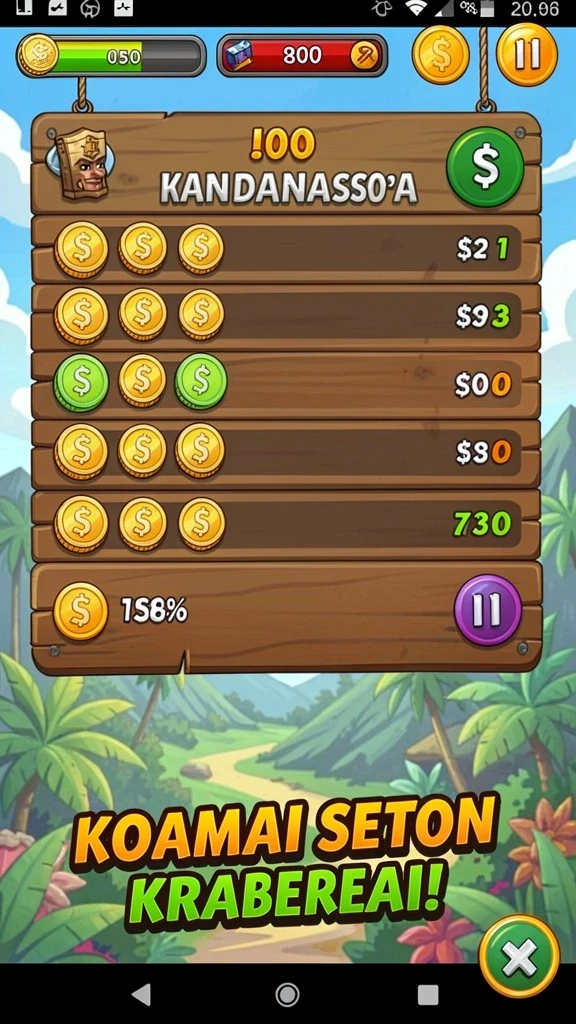
Task: Select the row showing 730
Action: (287, 524)
